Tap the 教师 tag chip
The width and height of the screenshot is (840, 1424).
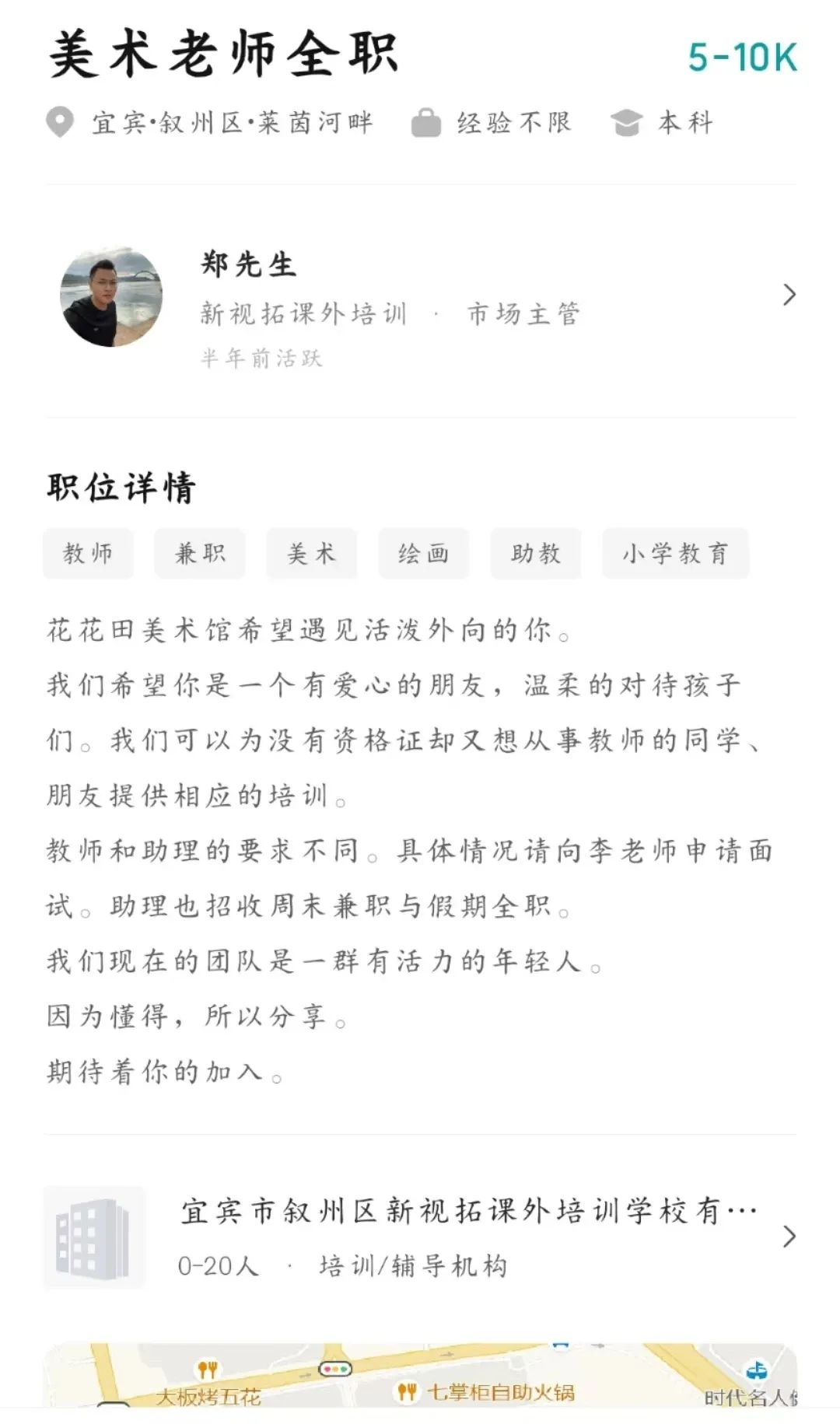[88, 553]
